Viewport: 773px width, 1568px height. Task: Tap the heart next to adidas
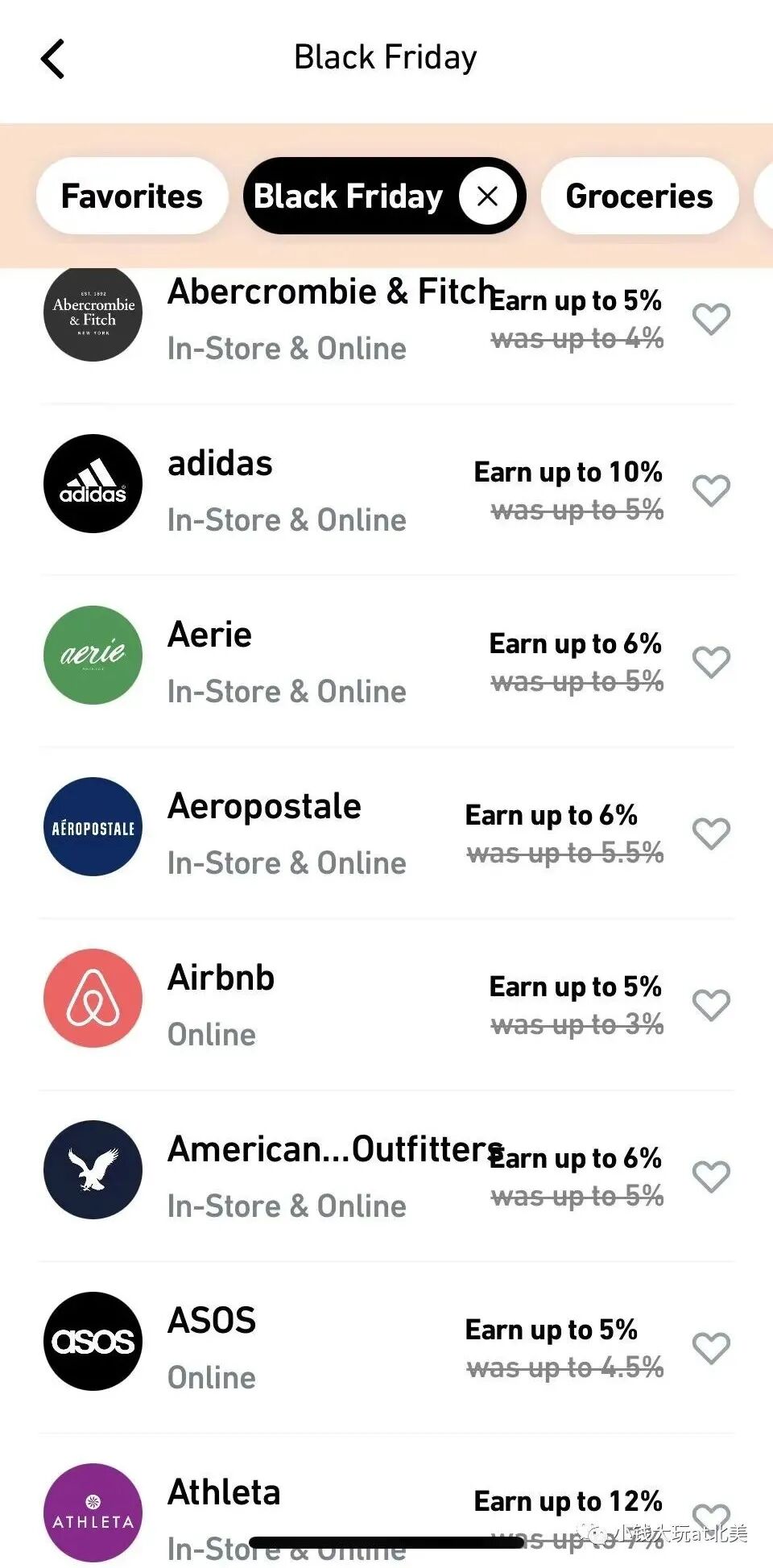[x=712, y=490]
